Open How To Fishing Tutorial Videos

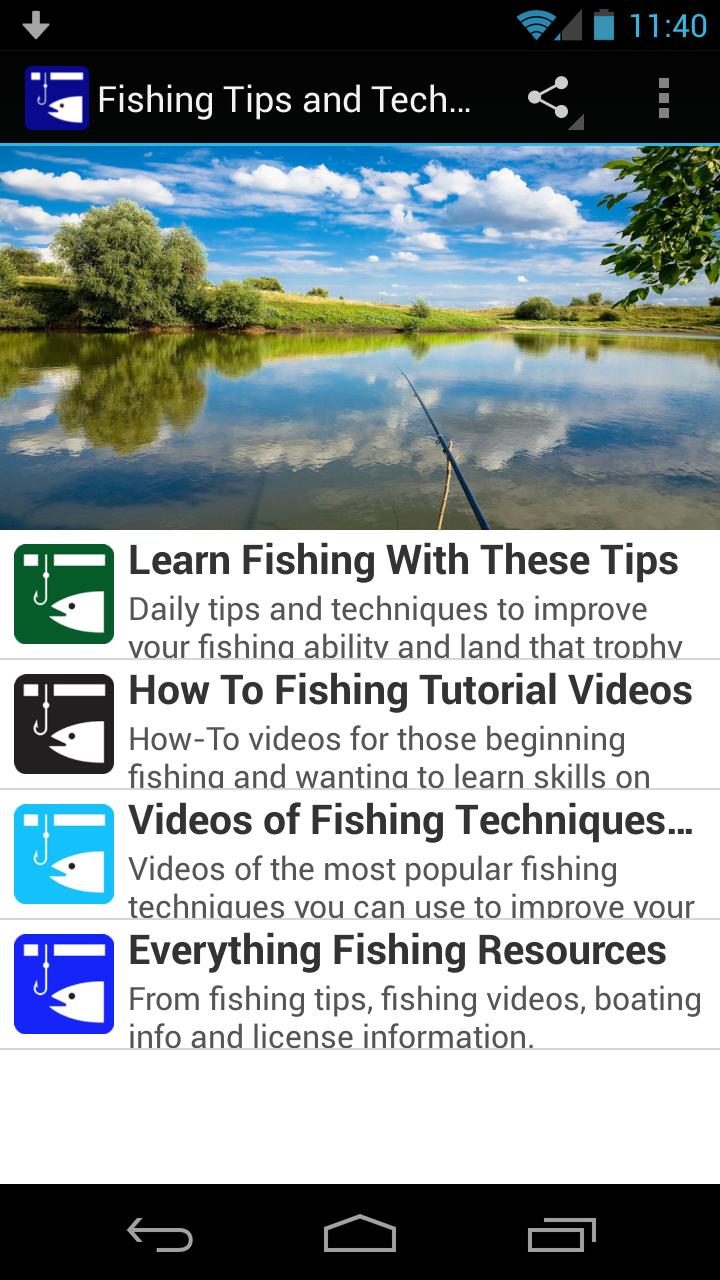(400, 723)
